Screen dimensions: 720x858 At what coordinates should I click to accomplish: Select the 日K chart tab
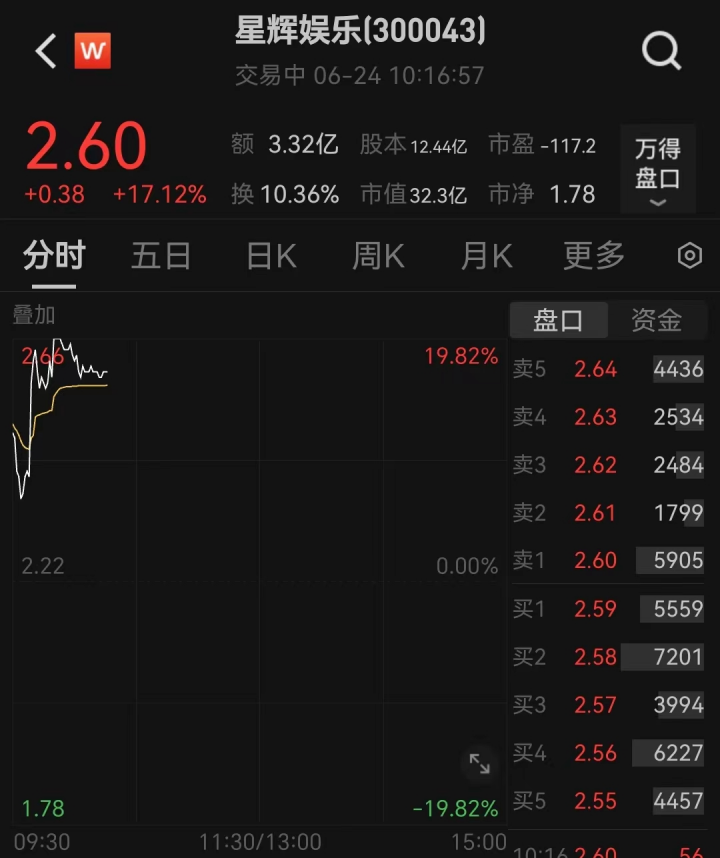click(x=271, y=256)
